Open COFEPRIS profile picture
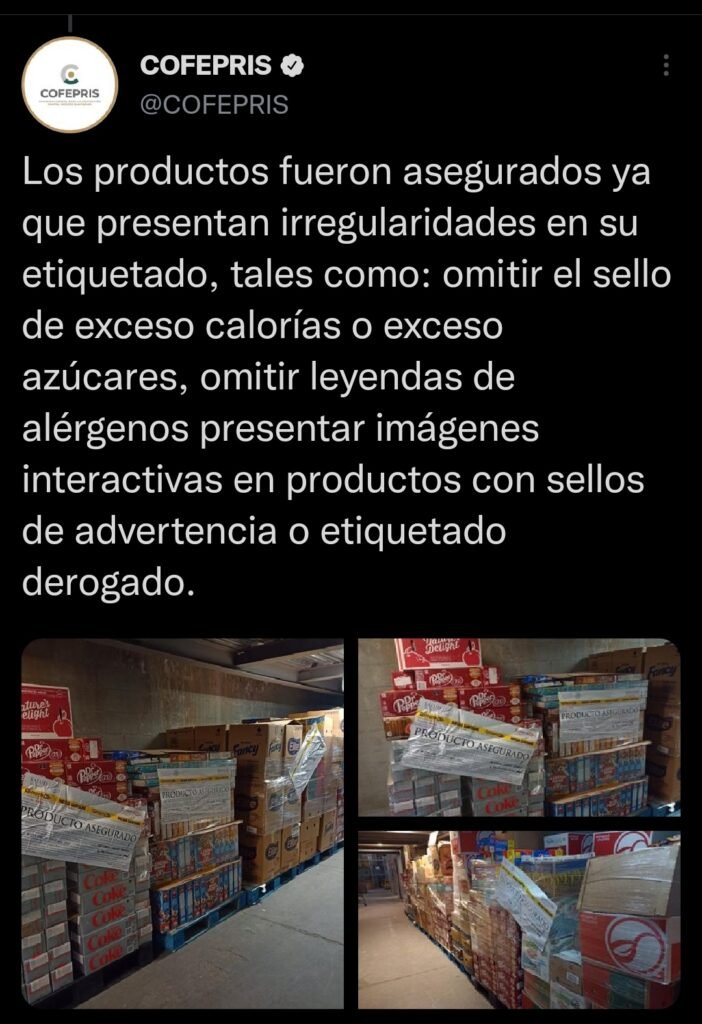This screenshot has height=1024, width=702. 70,85
